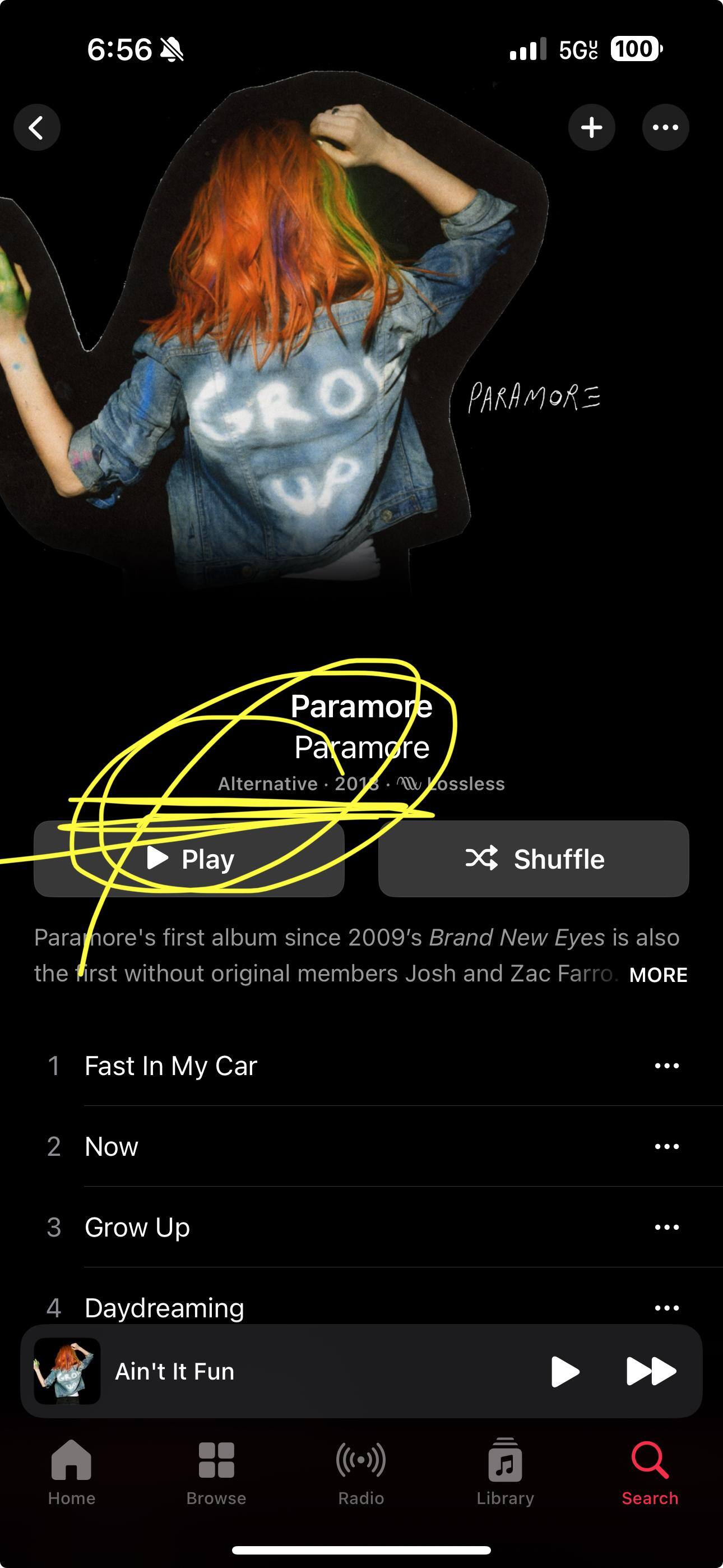
Task: Go back using the top-left arrow
Action: pyautogui.click(x=37, y=127)
